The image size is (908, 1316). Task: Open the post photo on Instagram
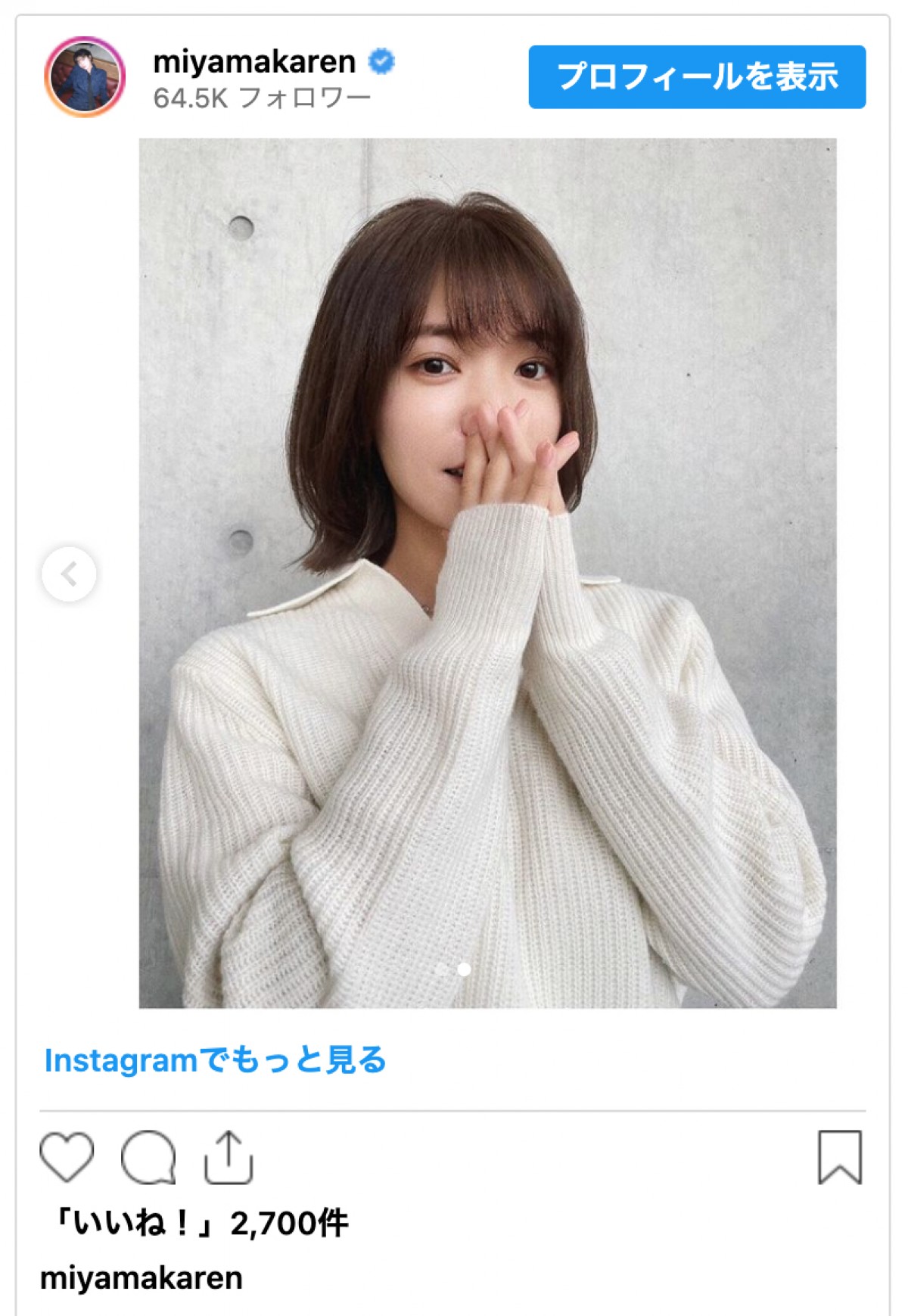pyautogui.click(x=487, y=573)
